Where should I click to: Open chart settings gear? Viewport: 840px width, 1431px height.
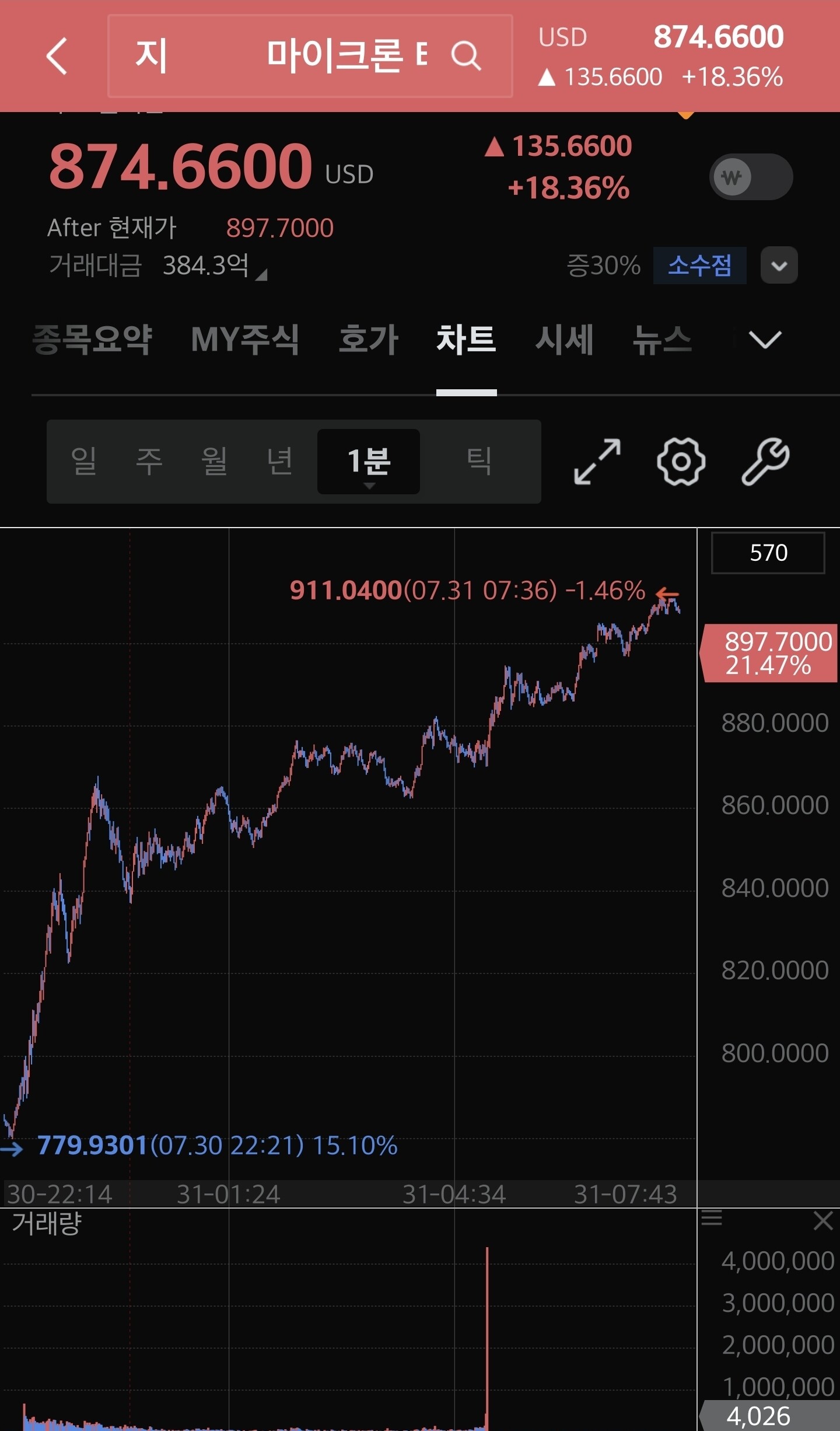tap(681, 462)
